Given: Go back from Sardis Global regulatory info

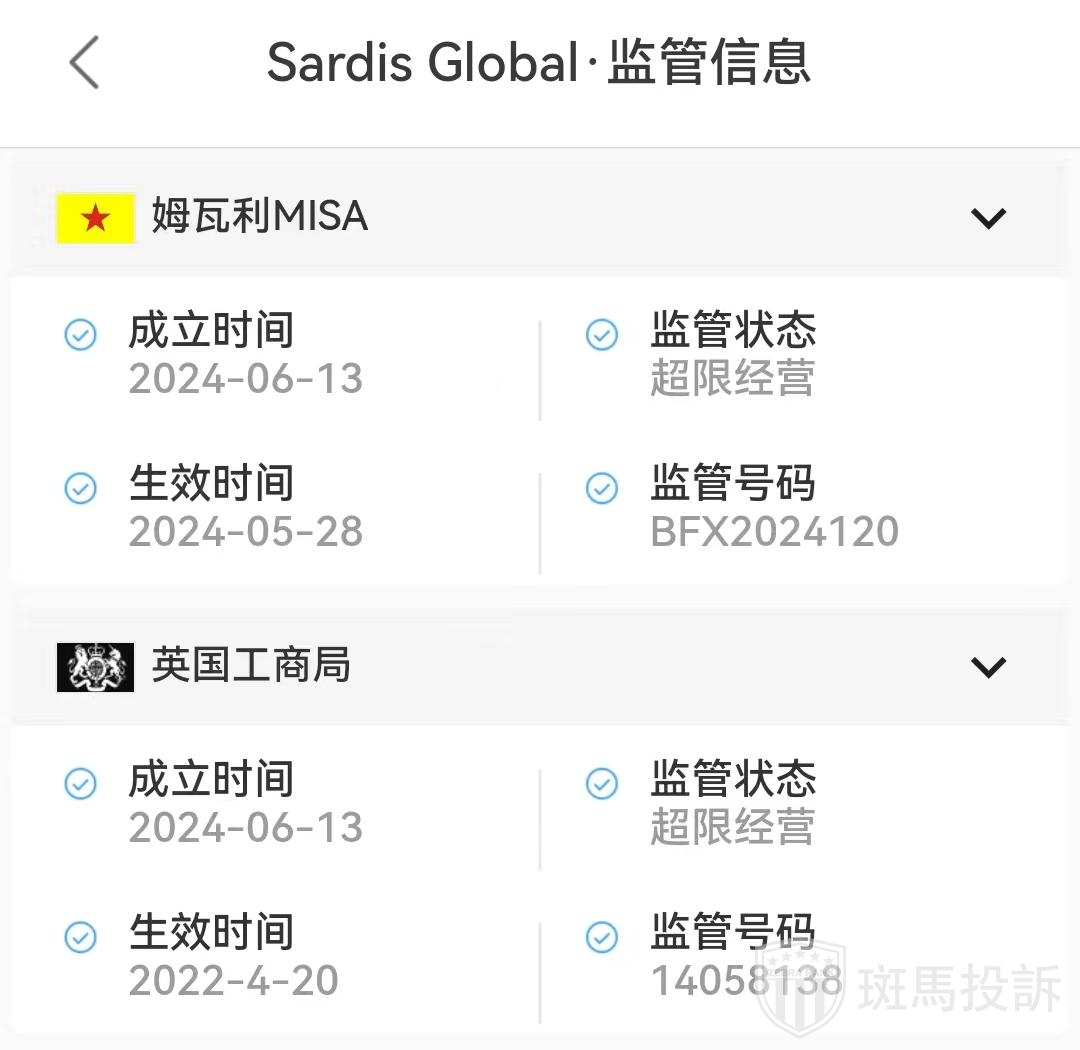Looking at the screenshot, I should point(85,62).
